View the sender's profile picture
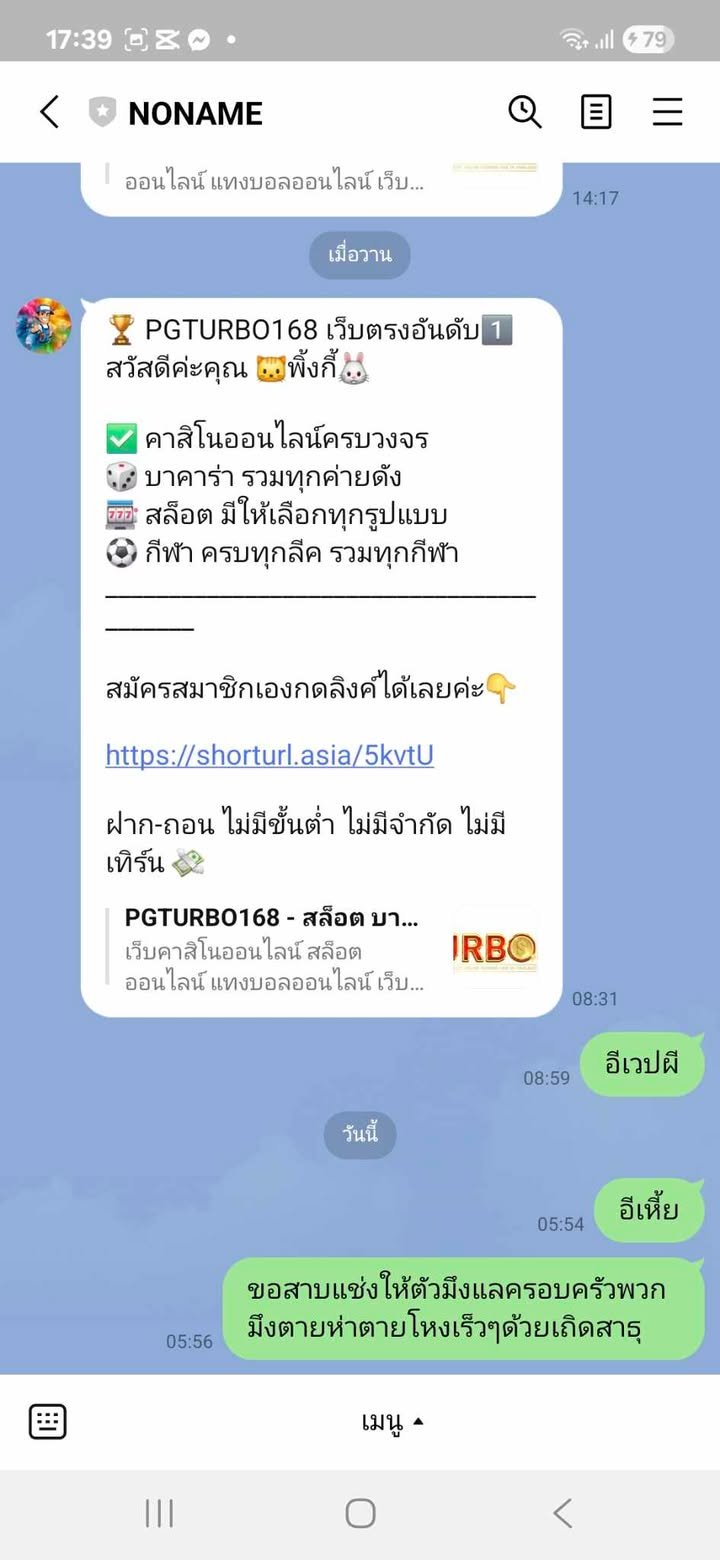The image size is (720, 1560). (x=44, y=326)
